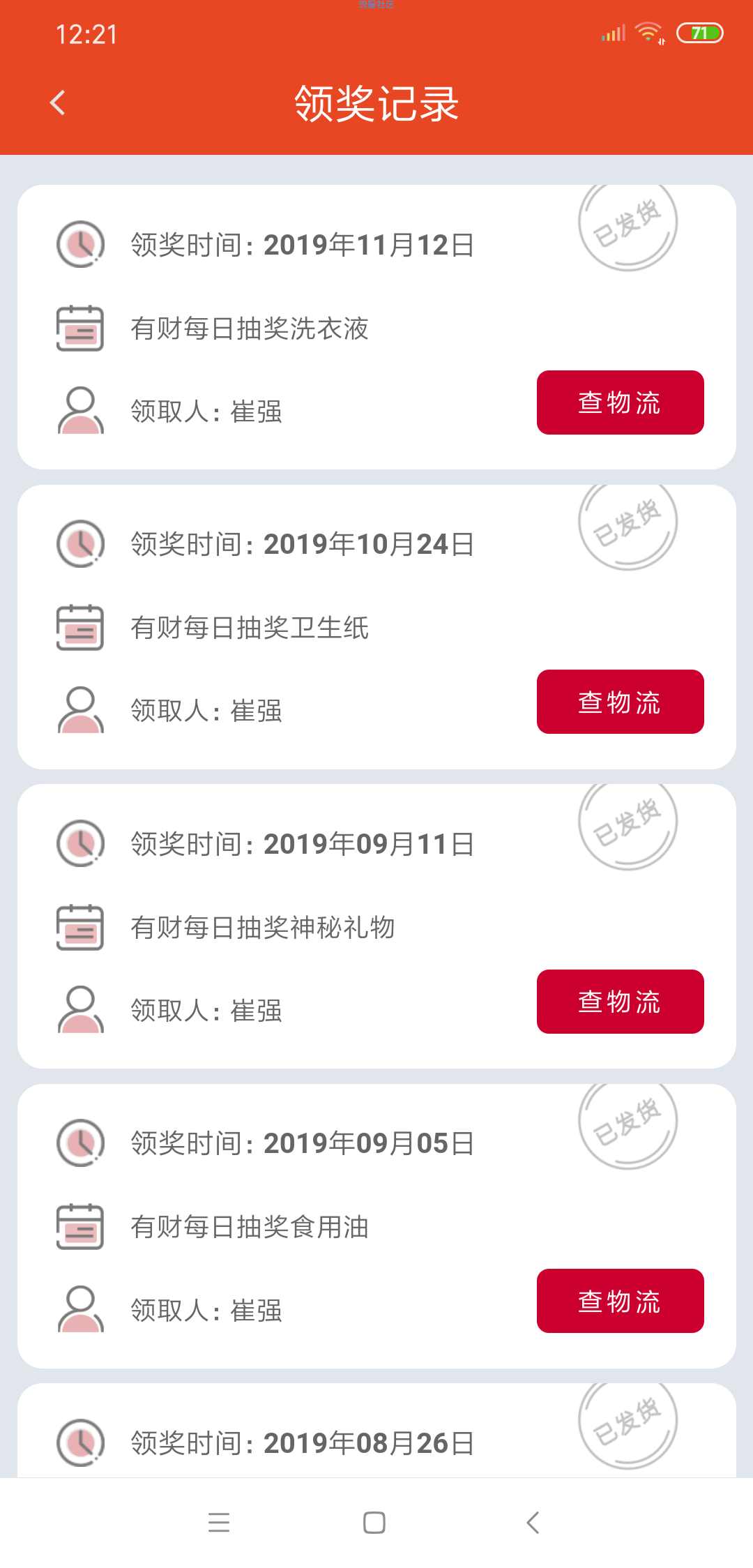Tap 查物流 for the 洗衣液 prize
This screenshot has width=753, height=1568.
[x=620, y=402]
